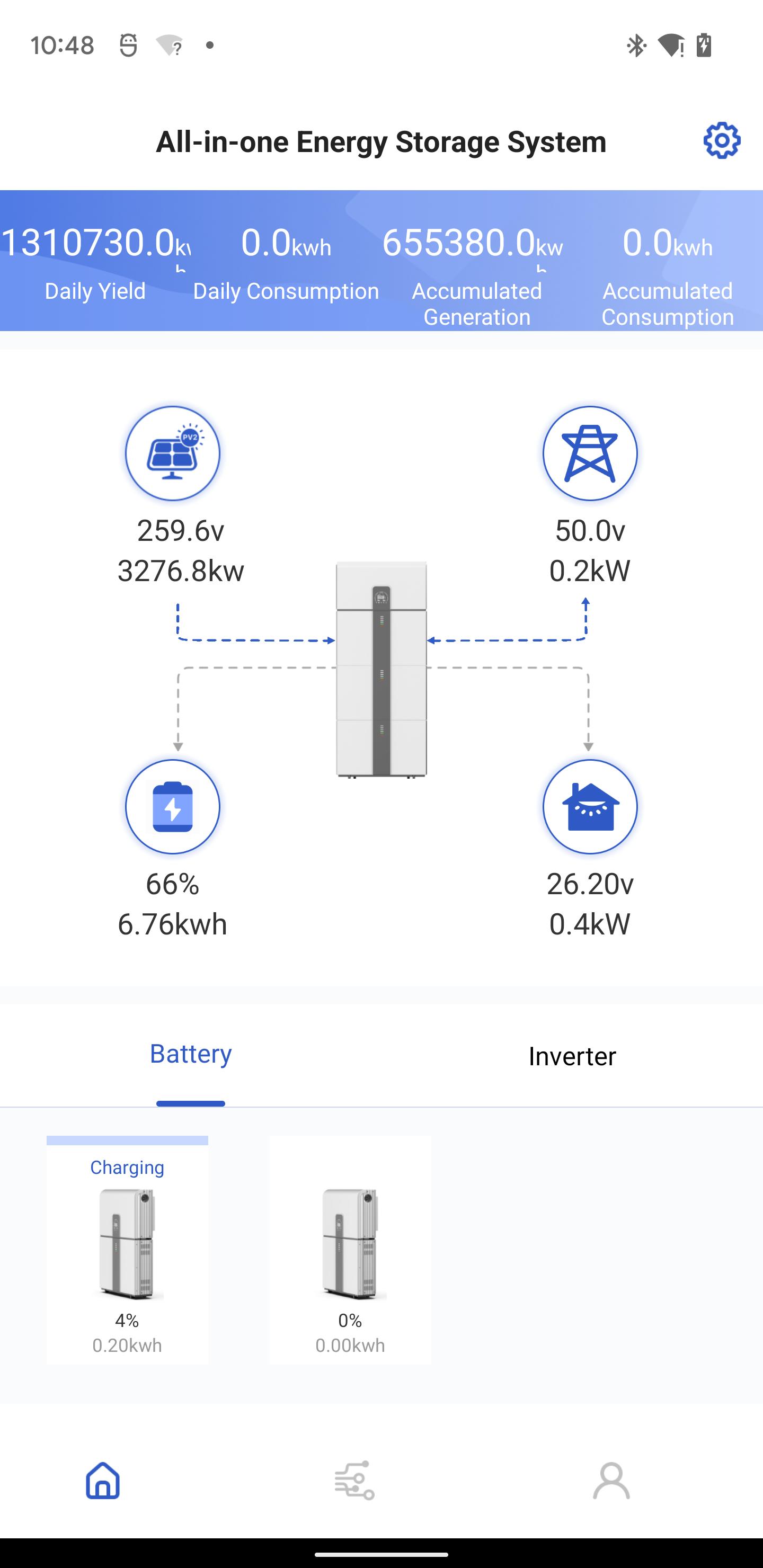The image size is (763, 1568).
Task: Switch to the Inverter tab
Action: (x=571, y=1057)
